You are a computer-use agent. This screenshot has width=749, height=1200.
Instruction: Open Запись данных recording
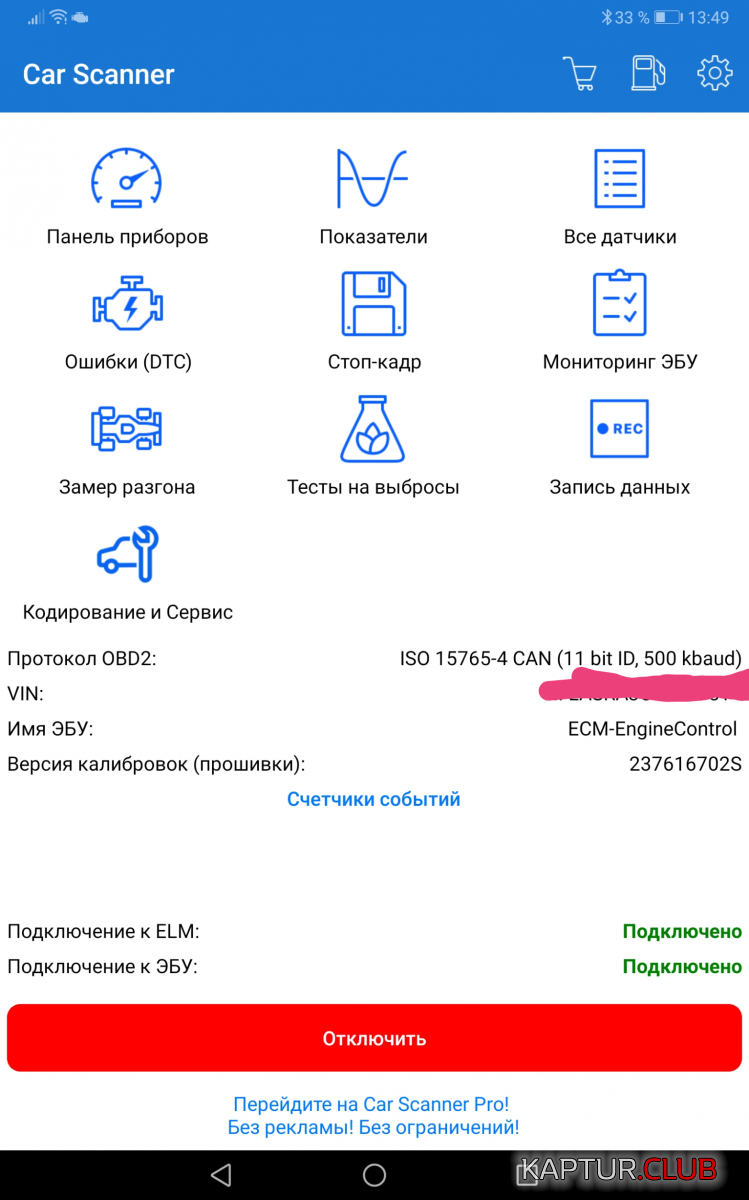(620, 447)
